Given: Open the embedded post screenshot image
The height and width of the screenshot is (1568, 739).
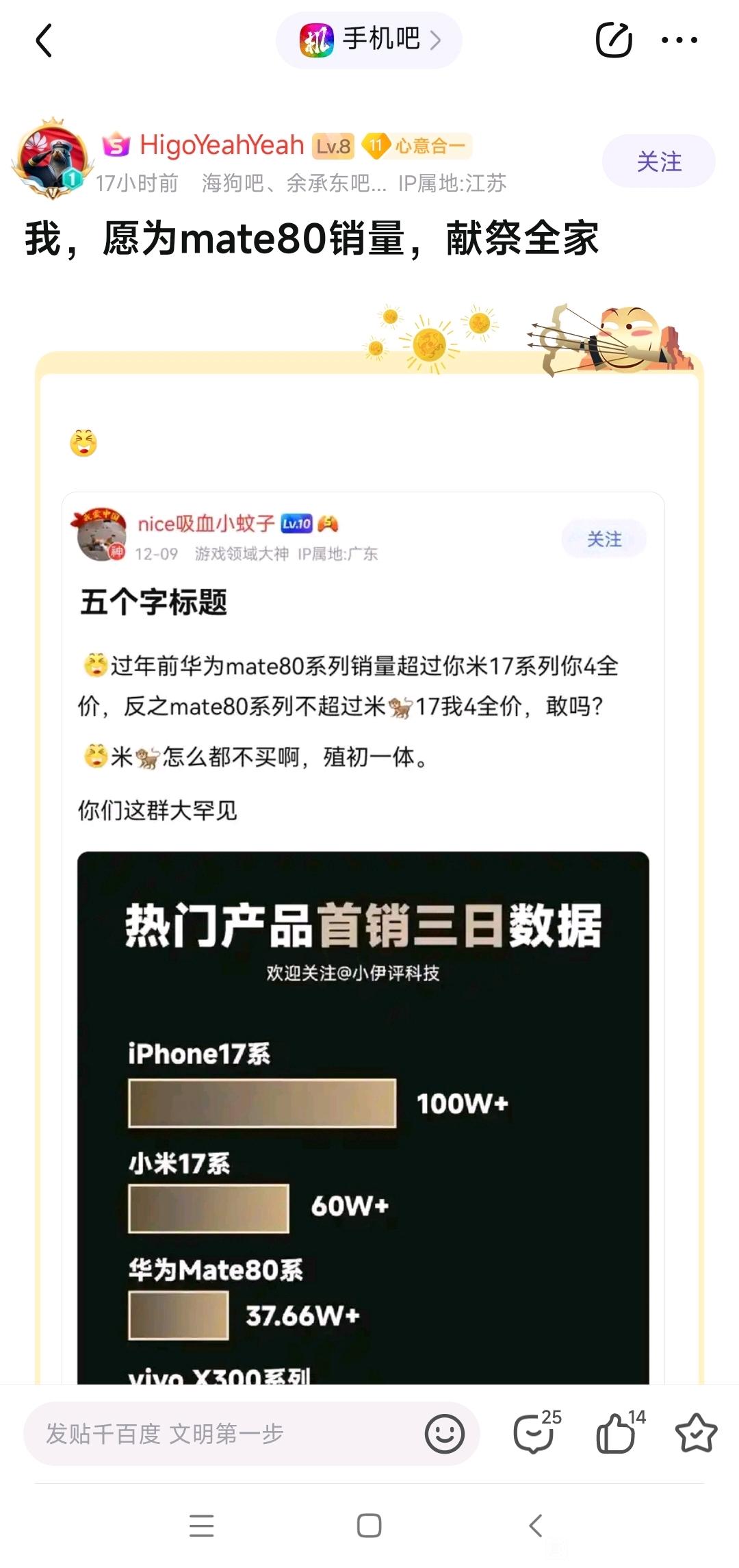Looking at the screenshot, I should click(x=363, y=959).
